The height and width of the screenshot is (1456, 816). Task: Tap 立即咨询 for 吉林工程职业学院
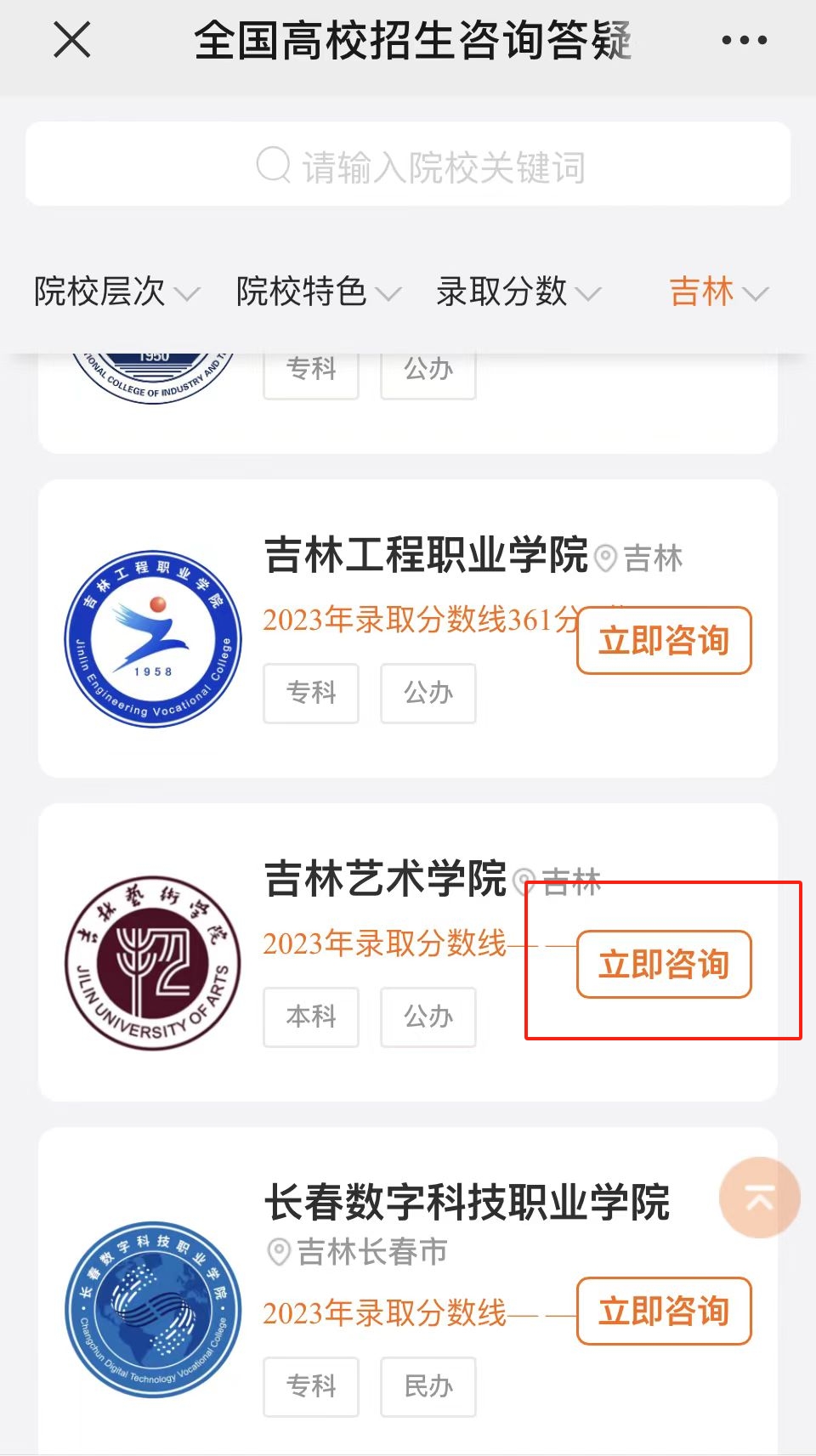[x=664, y=640]
